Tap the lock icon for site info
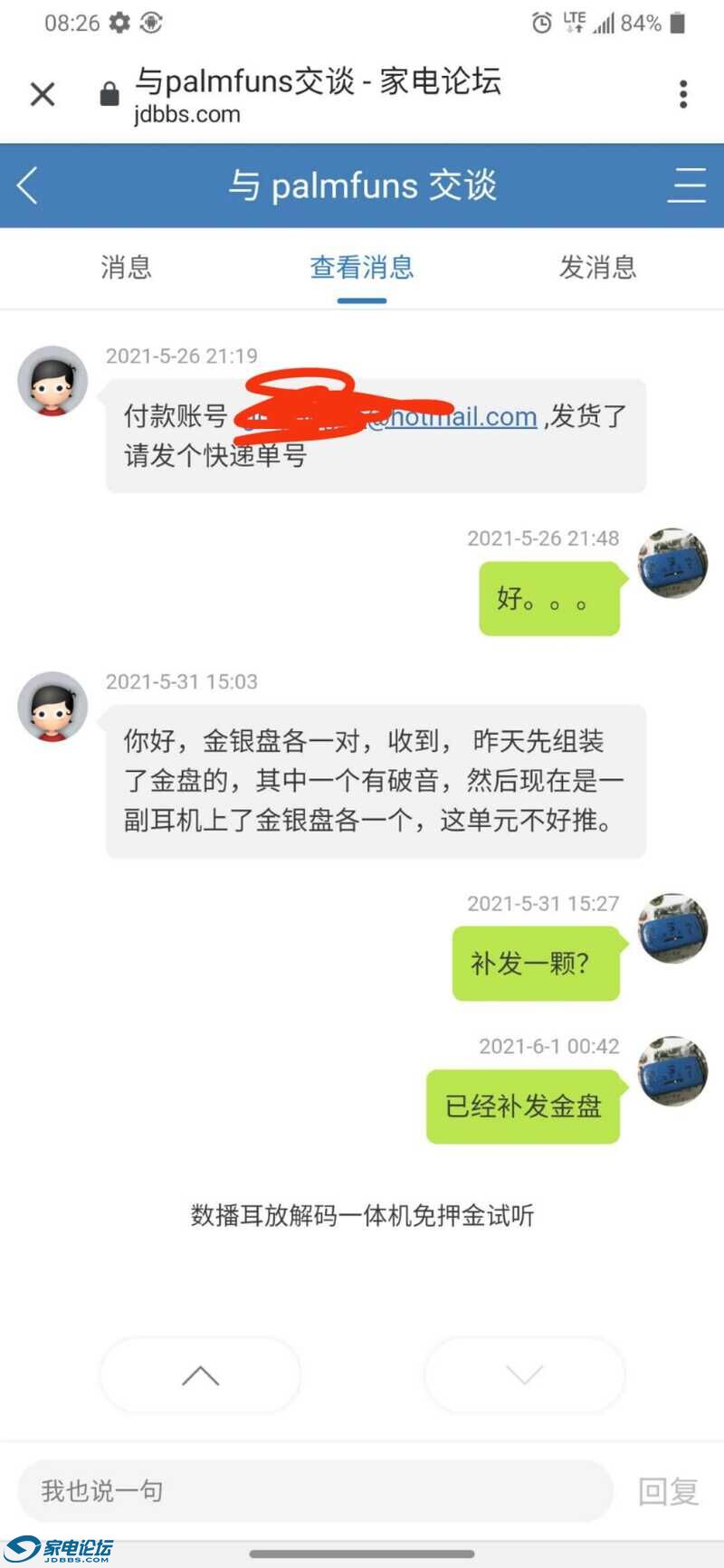 click(x=110, y=94)
